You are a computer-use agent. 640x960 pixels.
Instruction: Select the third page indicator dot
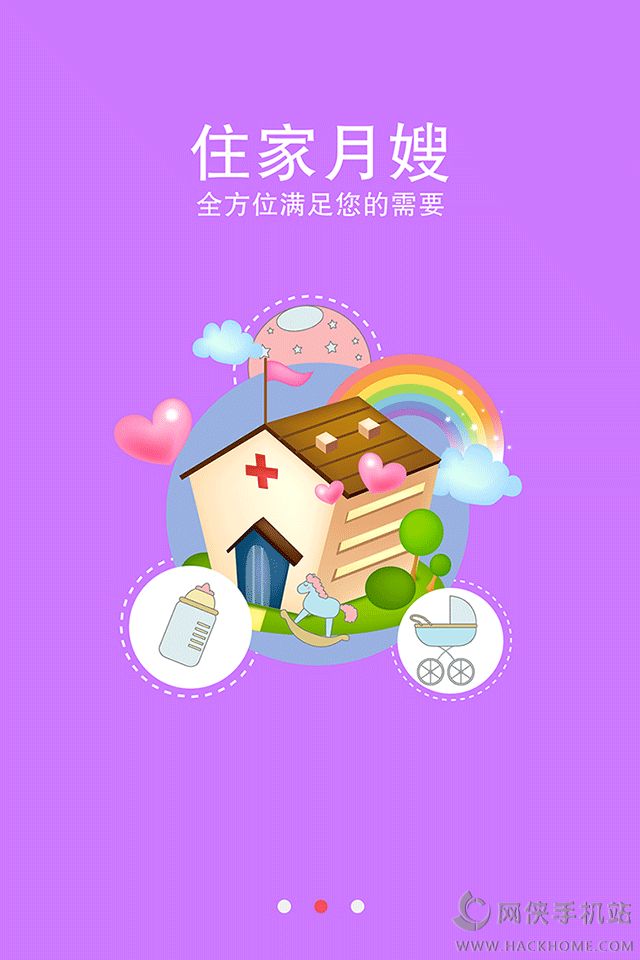pos(357,906)
